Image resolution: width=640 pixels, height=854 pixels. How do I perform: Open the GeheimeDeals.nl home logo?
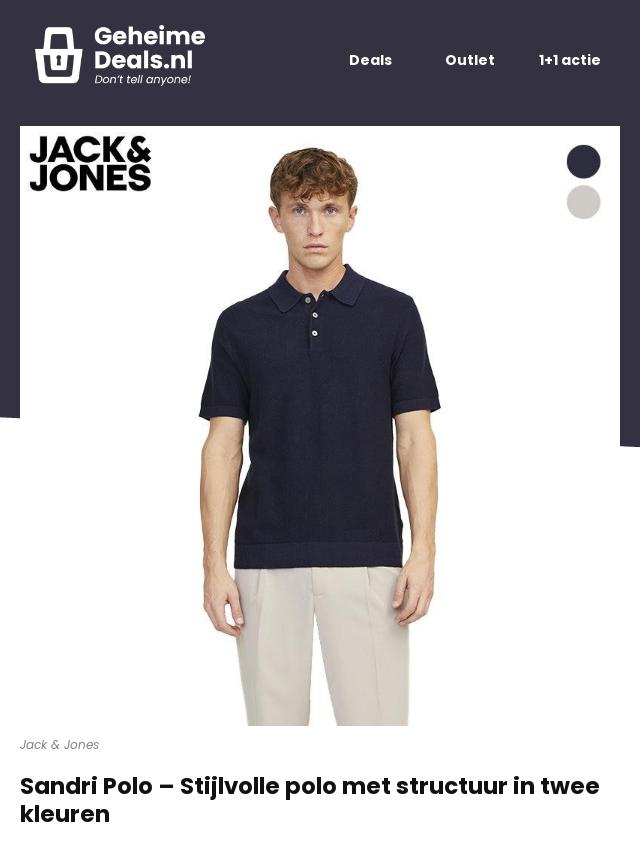[x=120, y=55]
